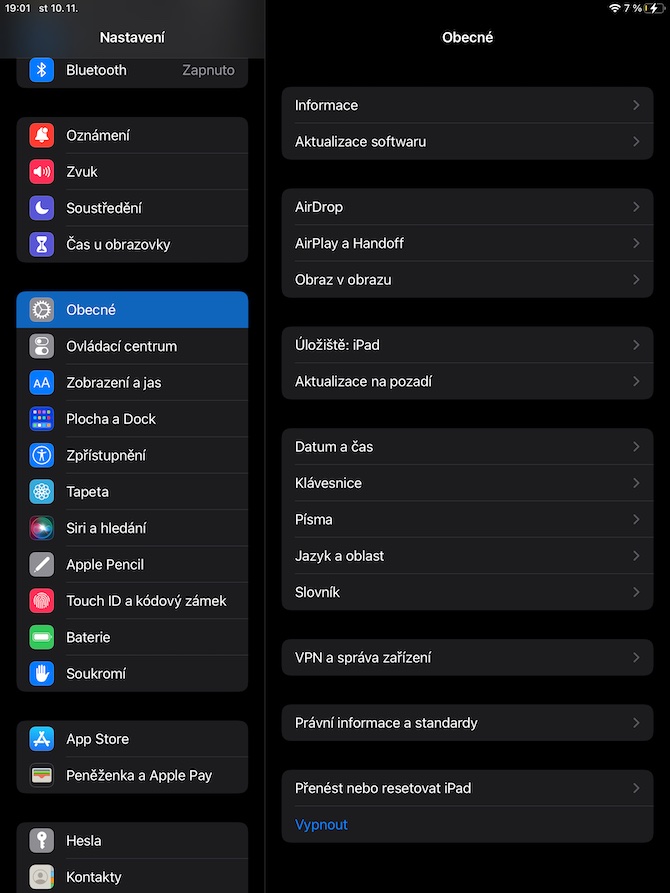This screenshot has height=893, width=670.
Task: Open AirPlay a Handoff
Action: (467, 243)
